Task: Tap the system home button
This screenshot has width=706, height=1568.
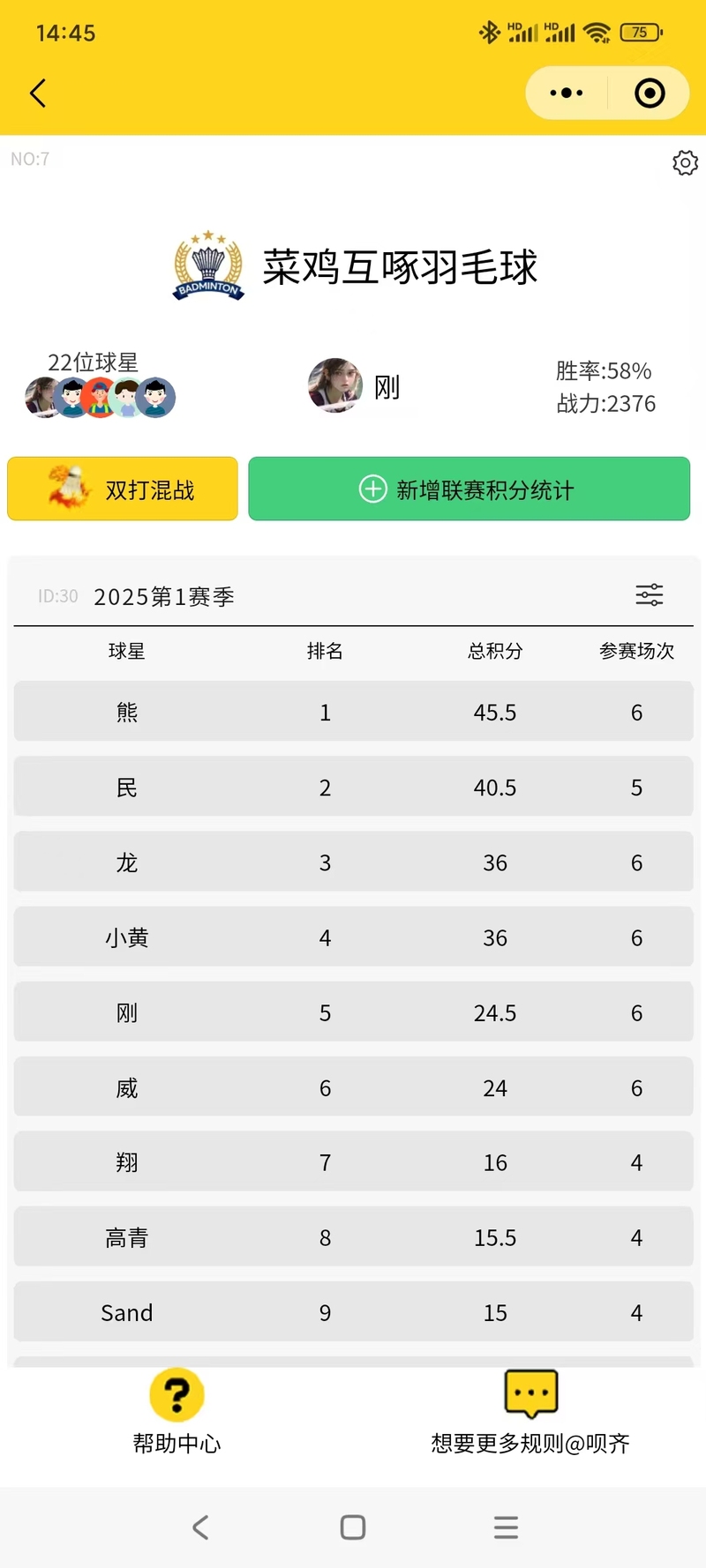Action: point(353,1527)
